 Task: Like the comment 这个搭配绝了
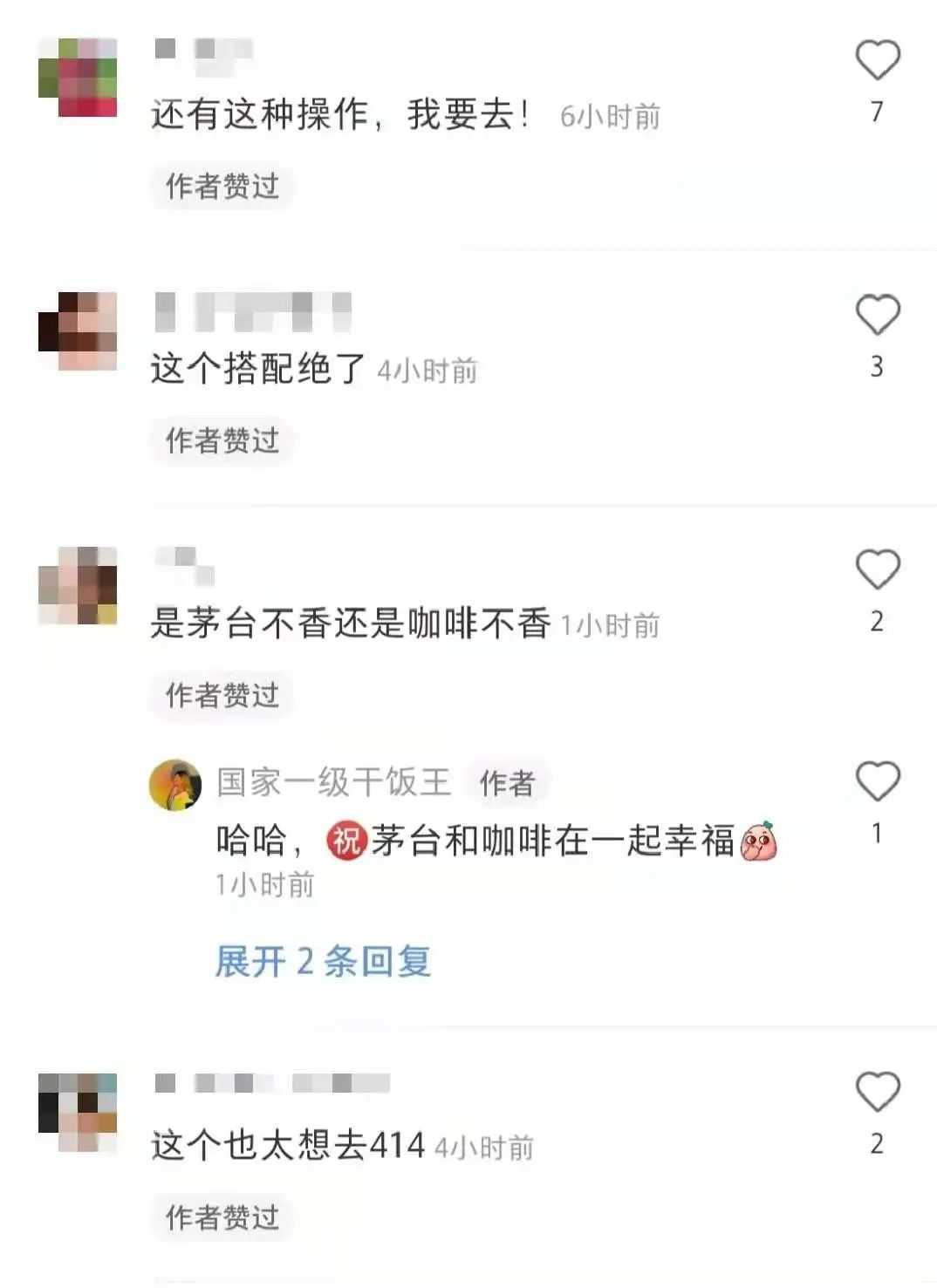pos(877,315)
